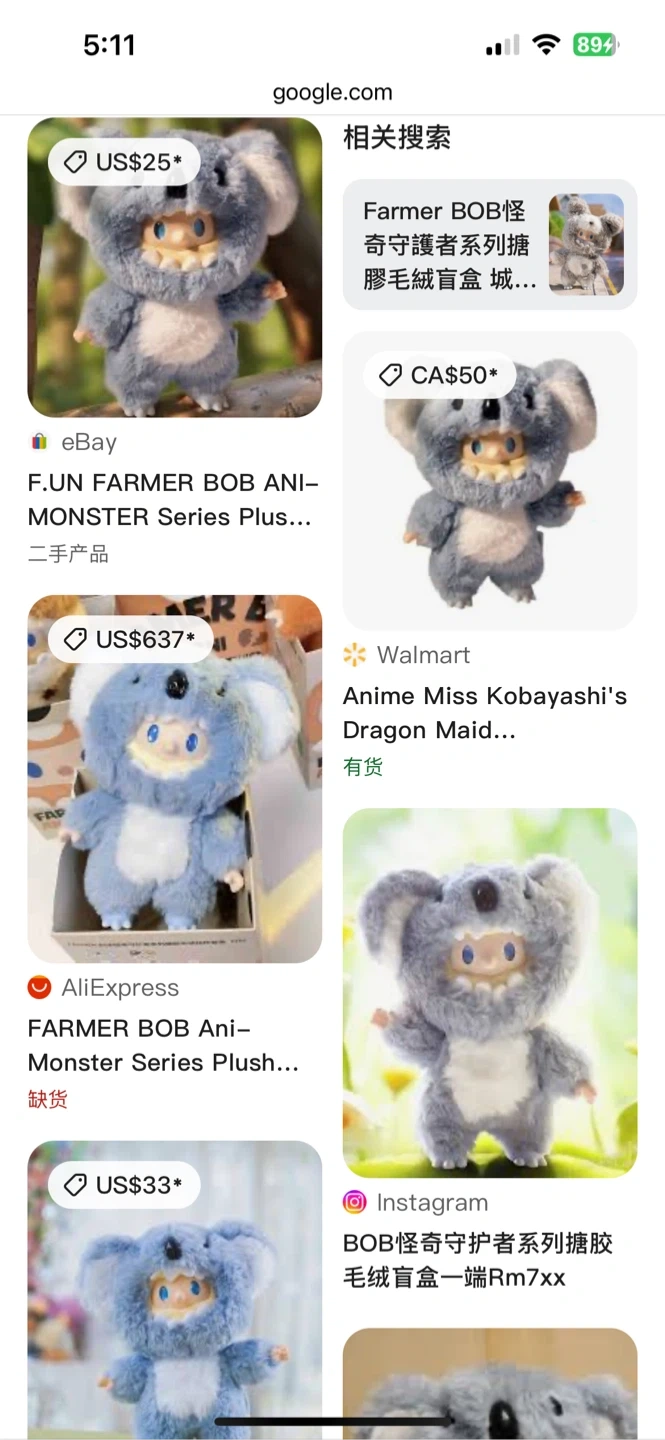This screenshot has height=1440, width=665.
Task: Tap the google.com address bar
Action: 332,93
